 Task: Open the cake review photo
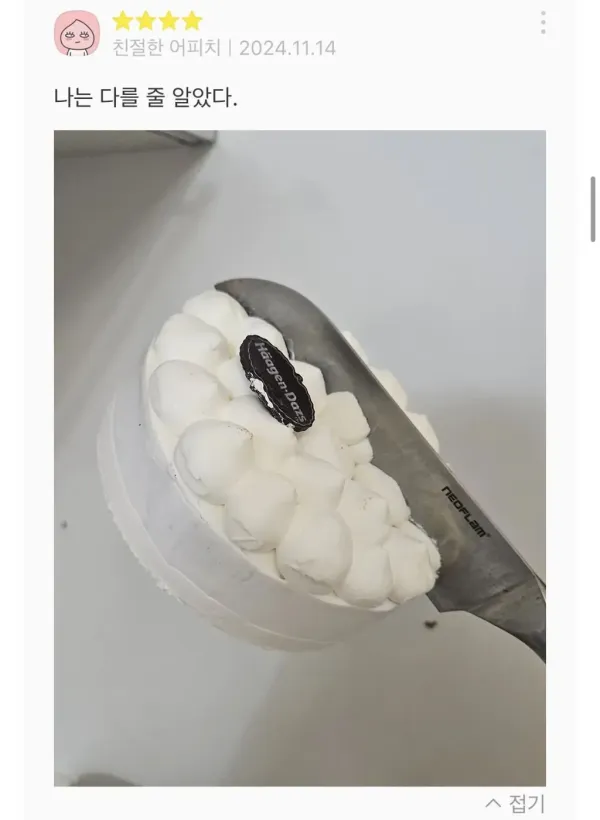pos(300,458)
